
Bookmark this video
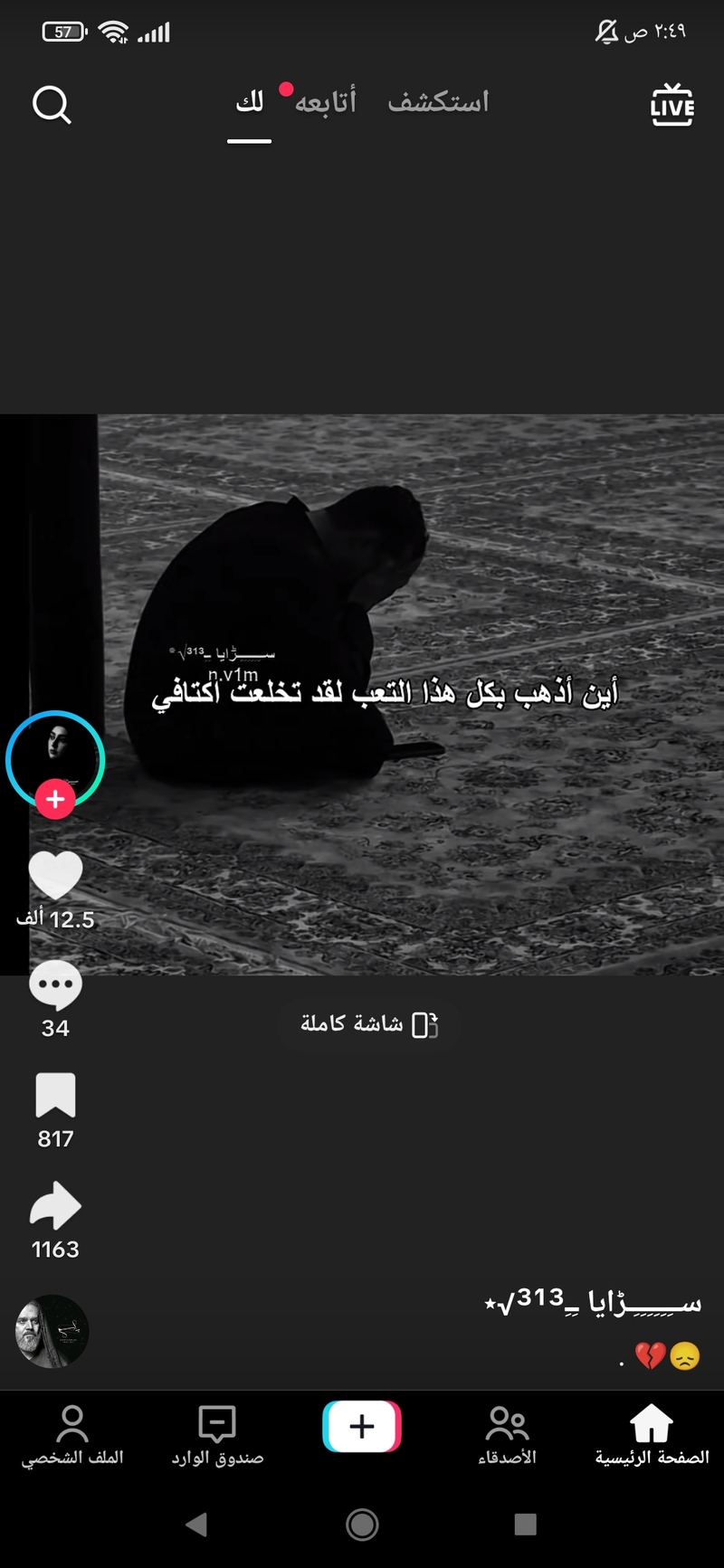coord(55,1097)
